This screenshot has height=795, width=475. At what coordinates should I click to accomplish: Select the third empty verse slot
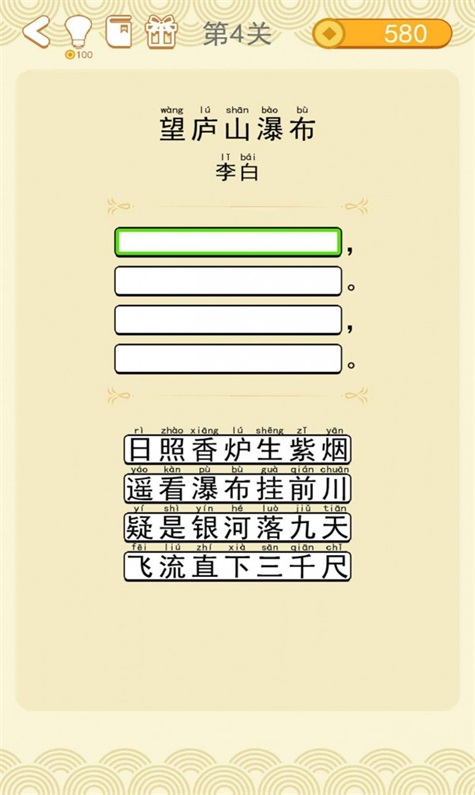click(x=228, y=320)
